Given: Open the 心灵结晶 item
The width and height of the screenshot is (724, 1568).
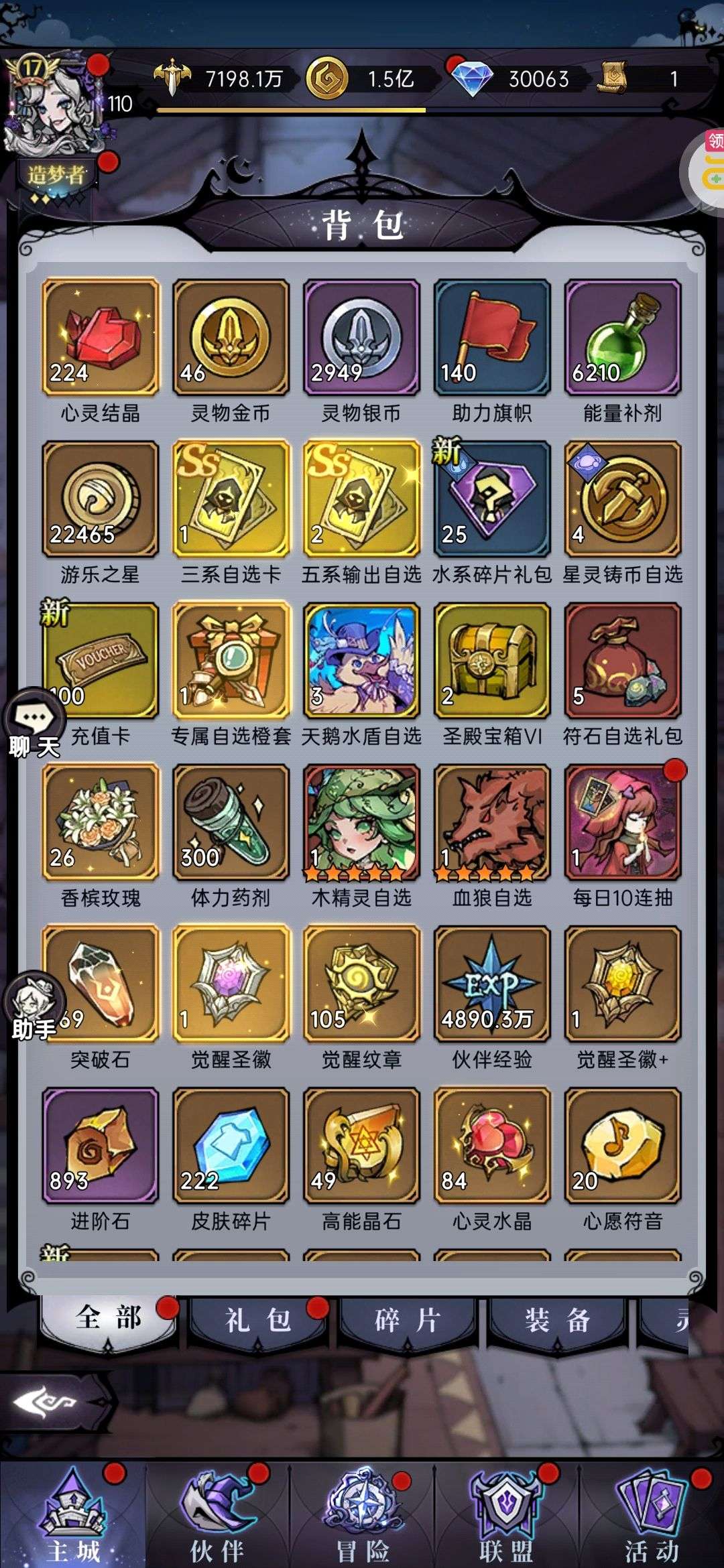Looking at the screenshot, I should coord(101,337).
